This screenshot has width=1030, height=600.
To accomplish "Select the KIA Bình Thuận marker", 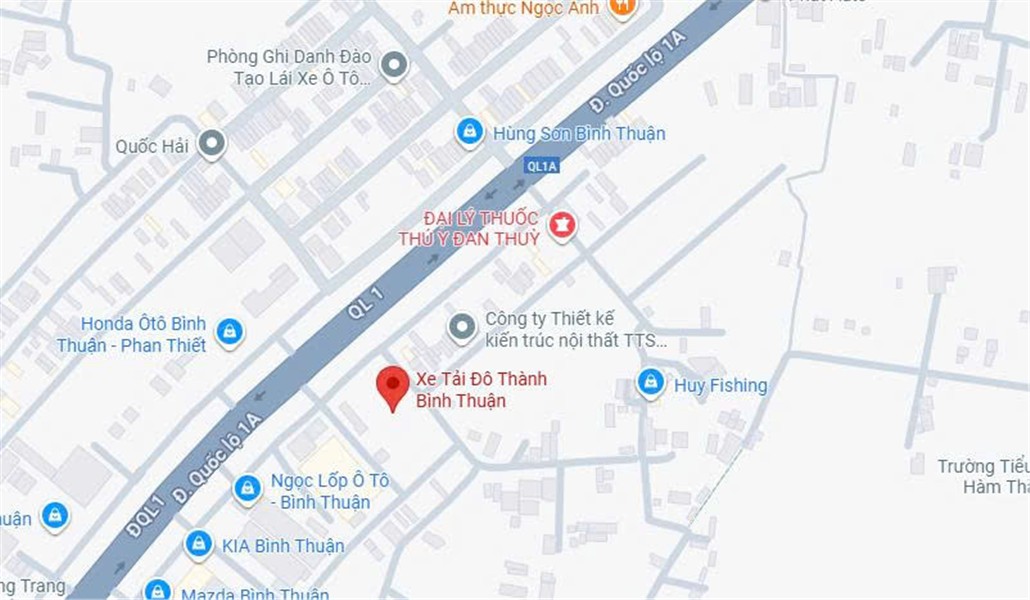I will tap(199, 544).
